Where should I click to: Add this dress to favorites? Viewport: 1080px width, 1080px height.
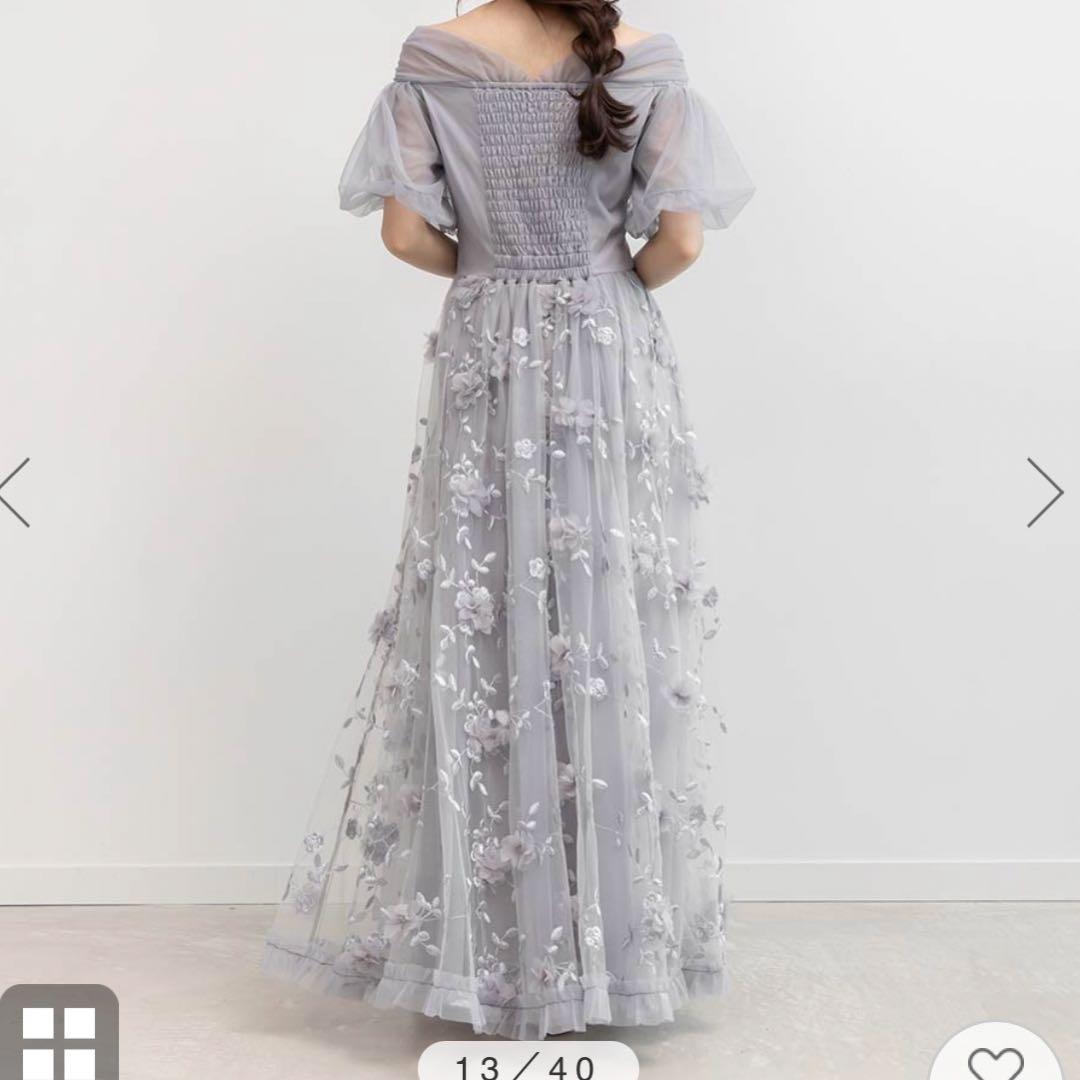[996, 1060]
